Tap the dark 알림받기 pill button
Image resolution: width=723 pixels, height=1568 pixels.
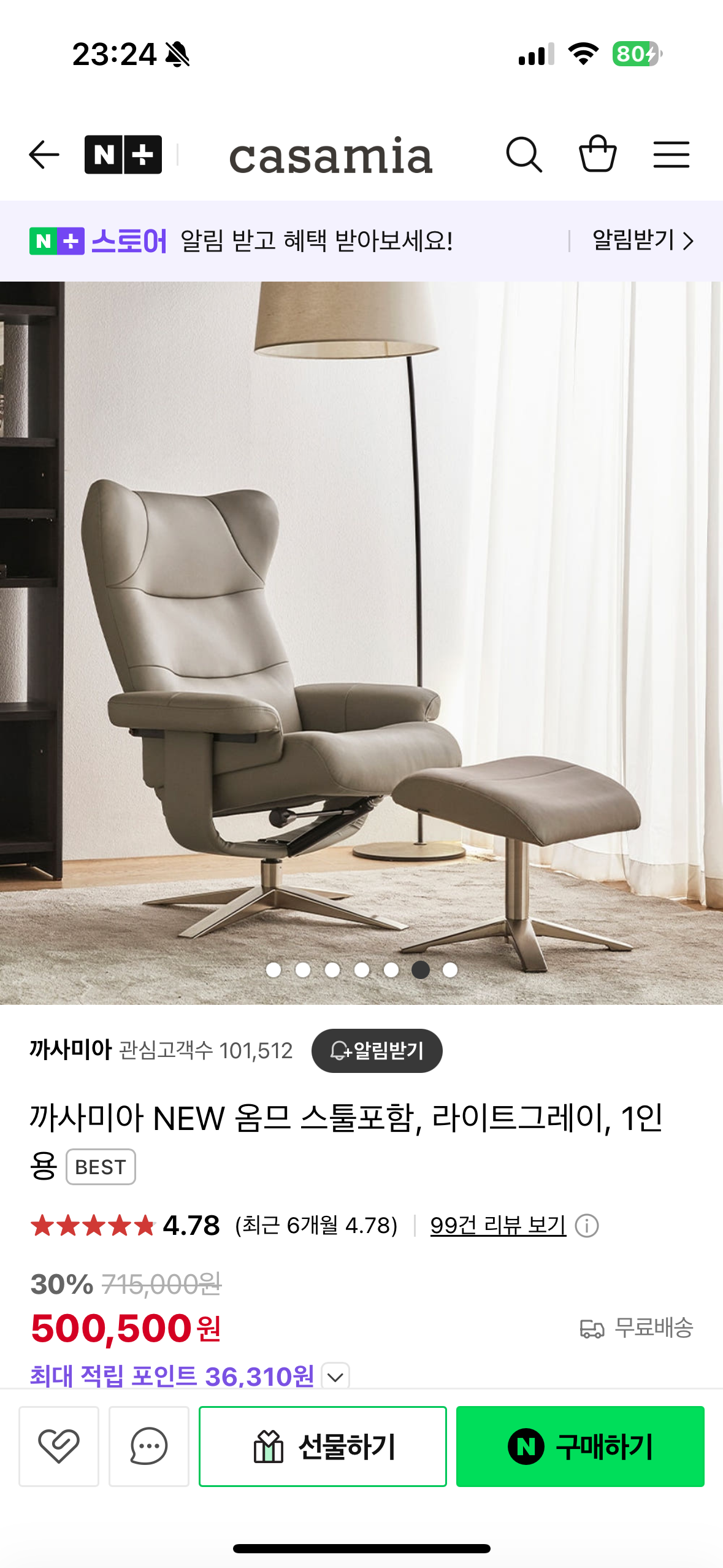[377, 1051]
